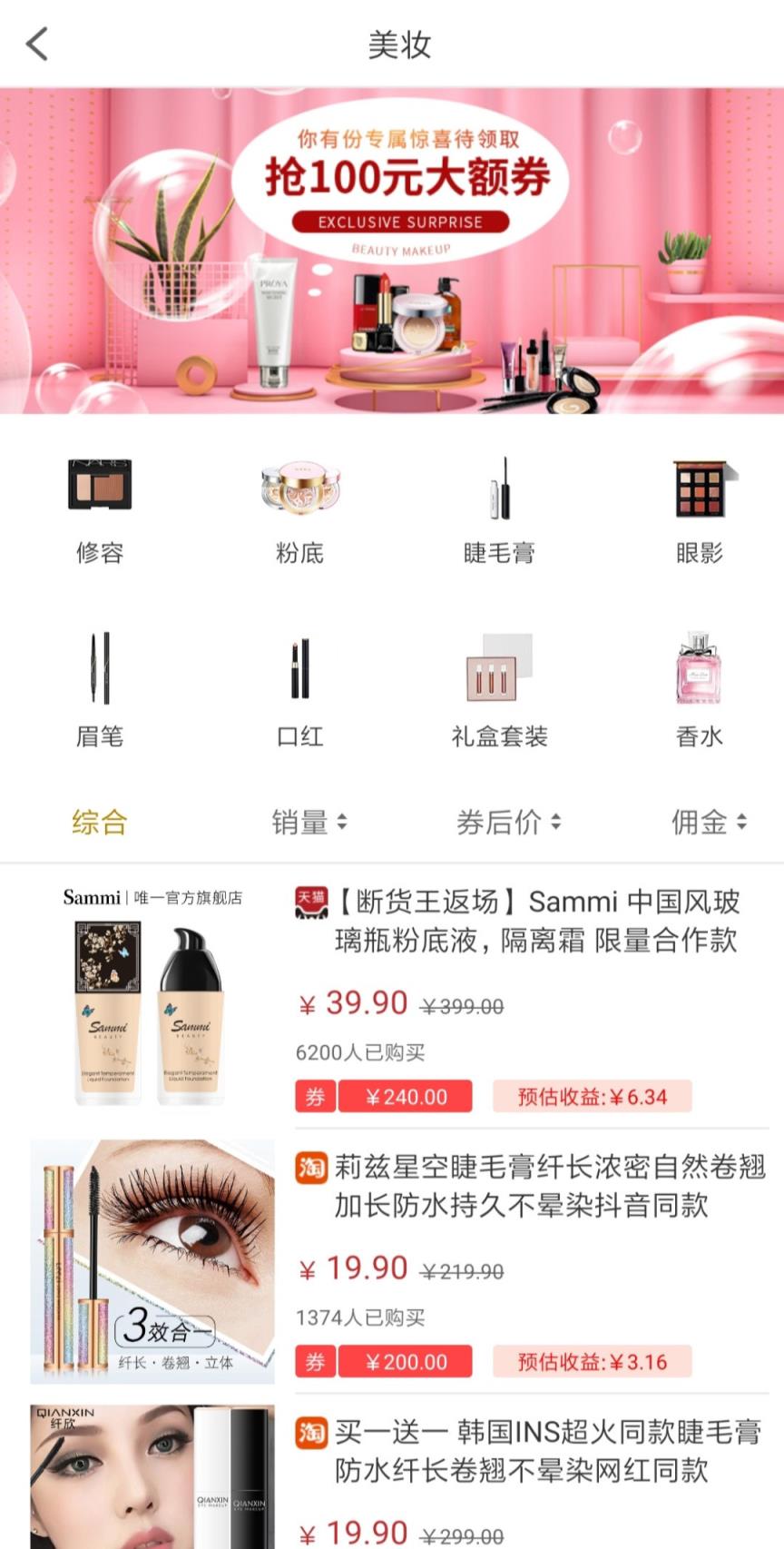Screen dimensions: 784x1549
Task: Browse the 睫毛膏 category
Action: (499, 510)
